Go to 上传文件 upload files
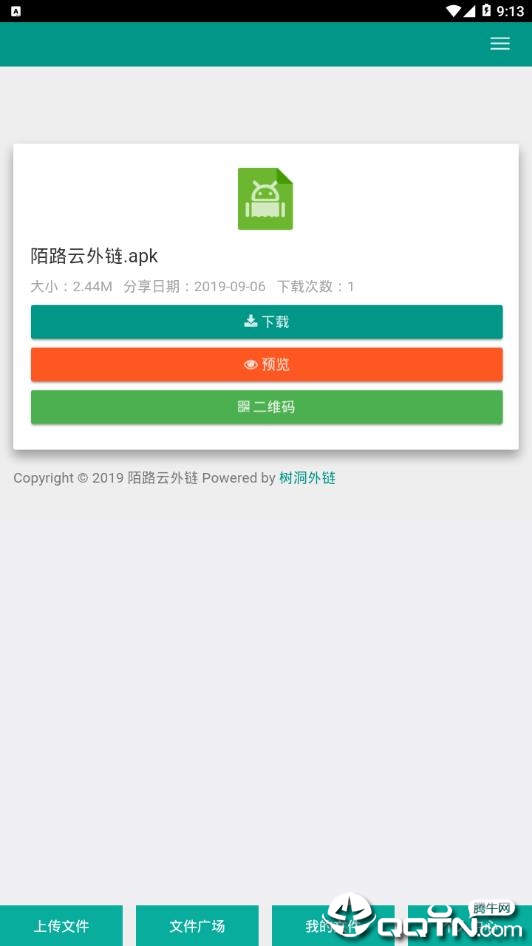Viewport: 532px width, 946px height. (62, 925)
